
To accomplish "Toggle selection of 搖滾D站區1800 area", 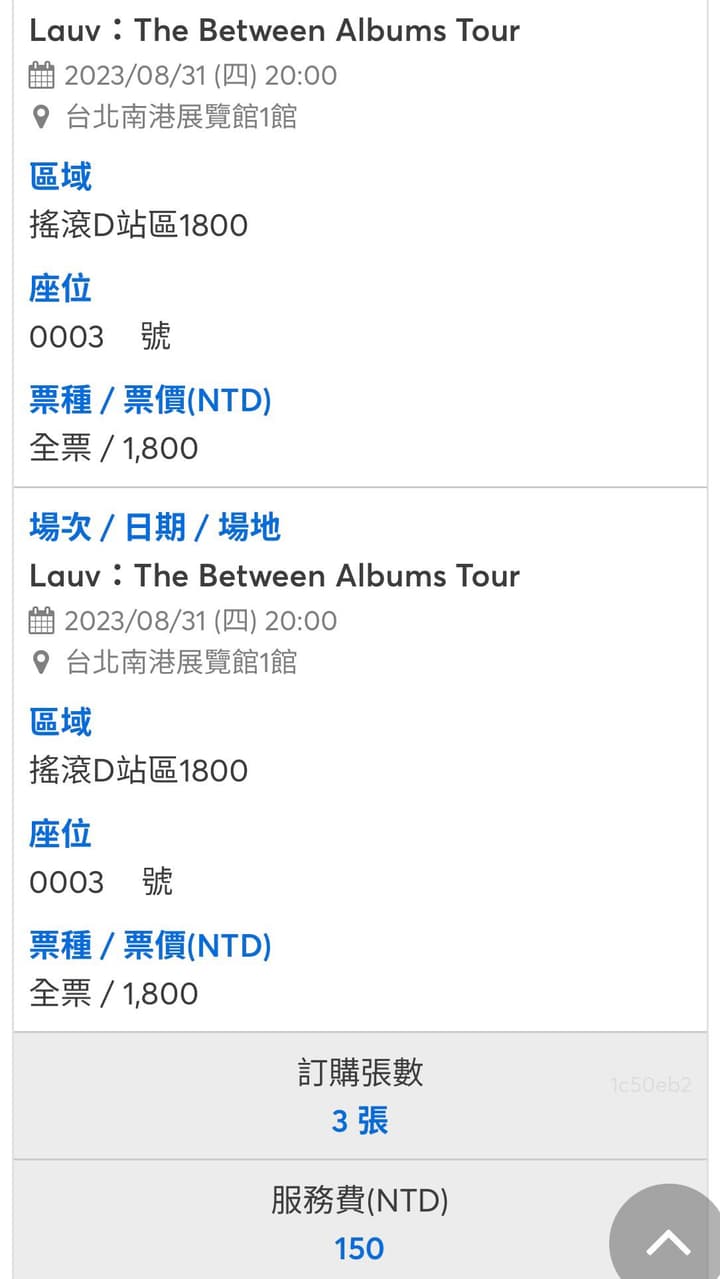I will tap(138, 225).
